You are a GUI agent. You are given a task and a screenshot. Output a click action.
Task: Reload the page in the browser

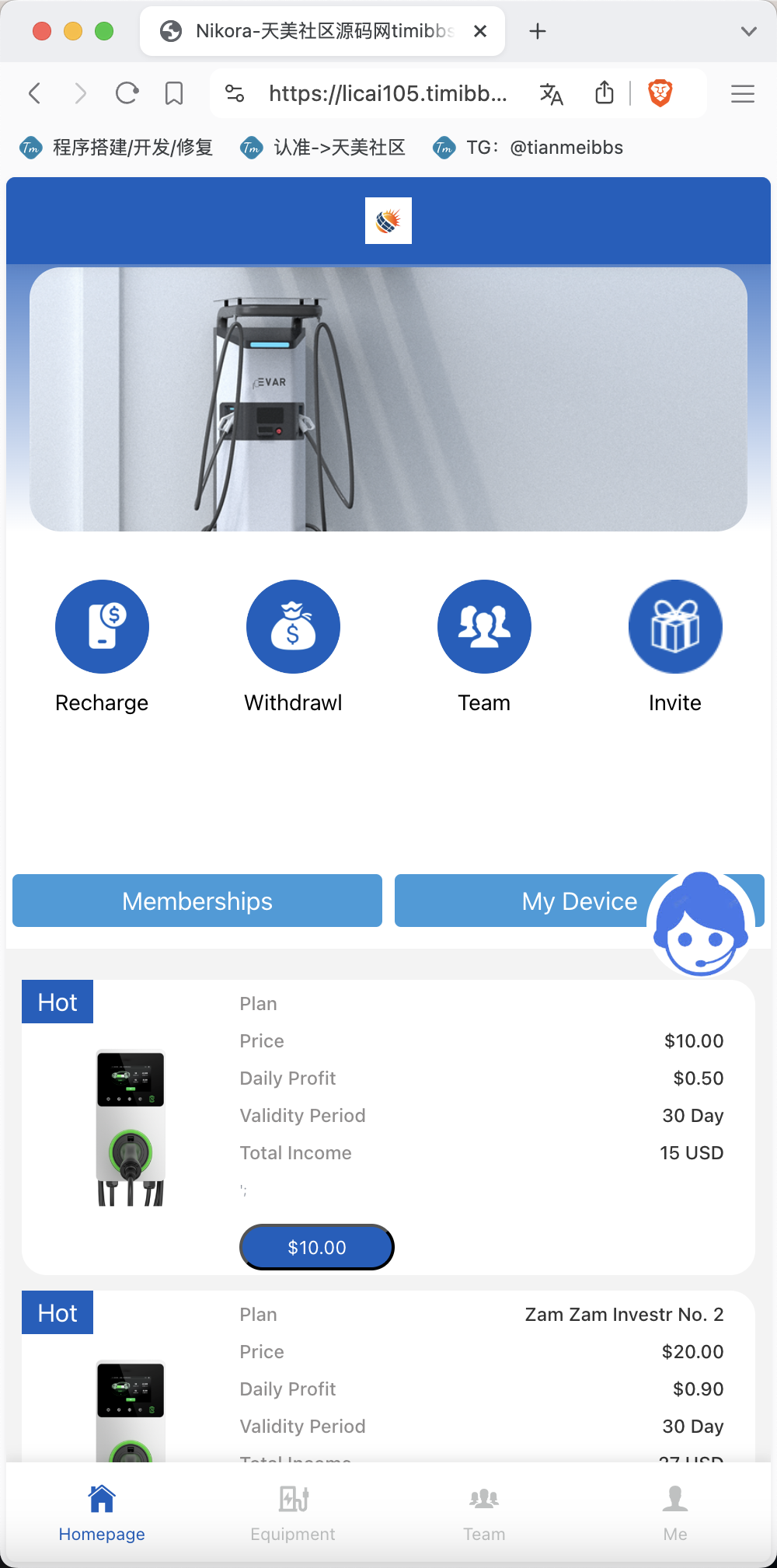click(127, 94)
